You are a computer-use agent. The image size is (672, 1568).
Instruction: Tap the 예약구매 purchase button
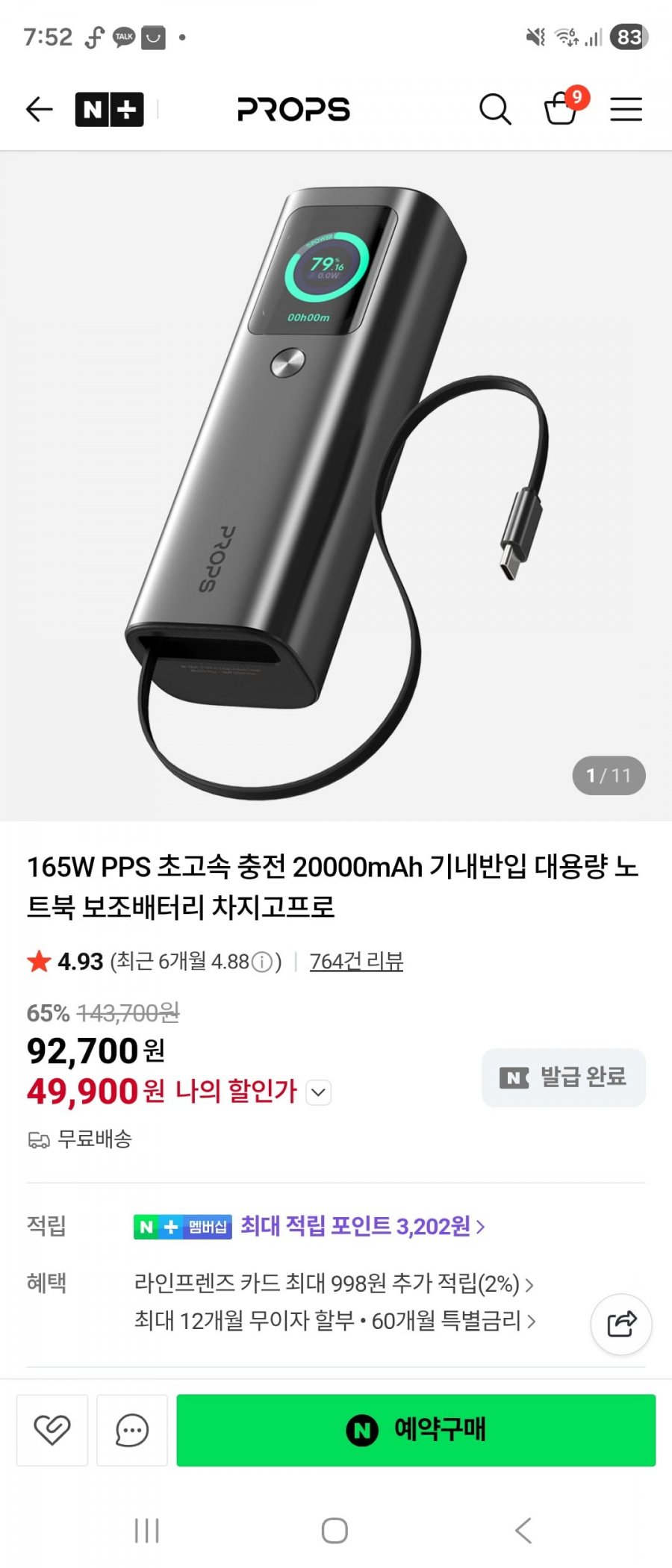pos(416,1430)
